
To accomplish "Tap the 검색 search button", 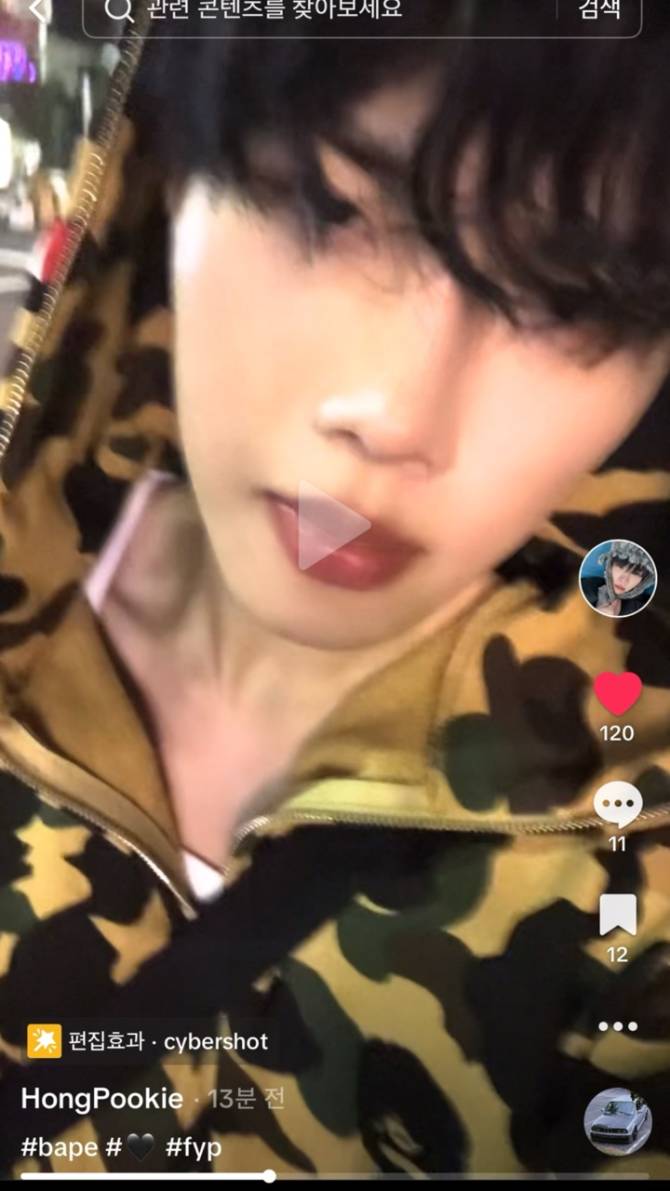I will click(599, 10).
